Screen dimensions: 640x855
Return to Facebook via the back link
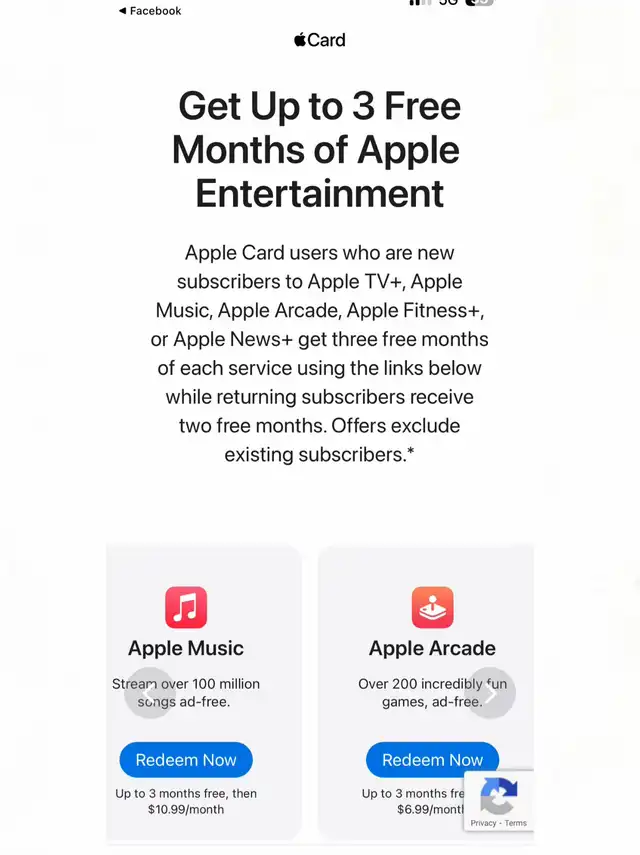pos(150,11)
